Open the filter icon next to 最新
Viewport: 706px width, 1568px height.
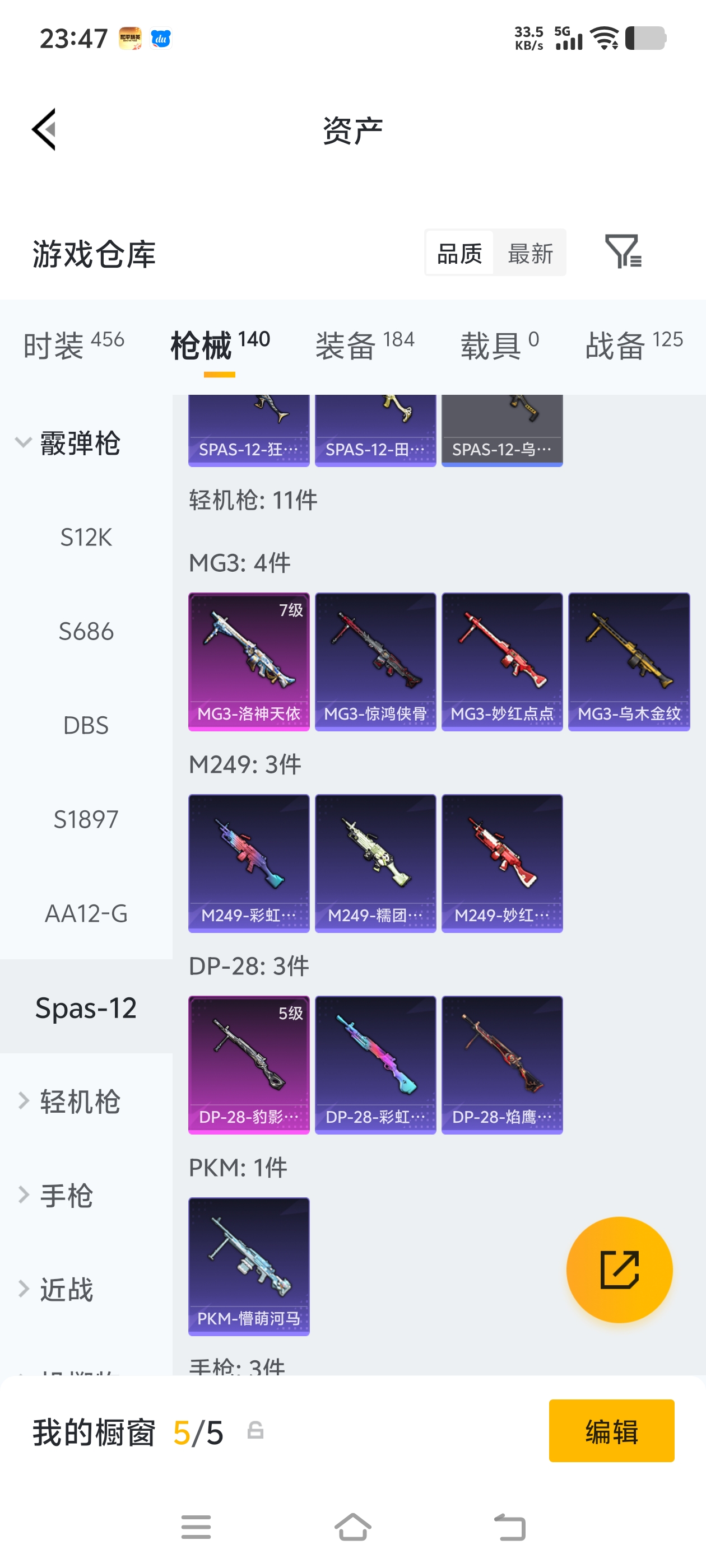pyautogui.click(x=623, y=251)
